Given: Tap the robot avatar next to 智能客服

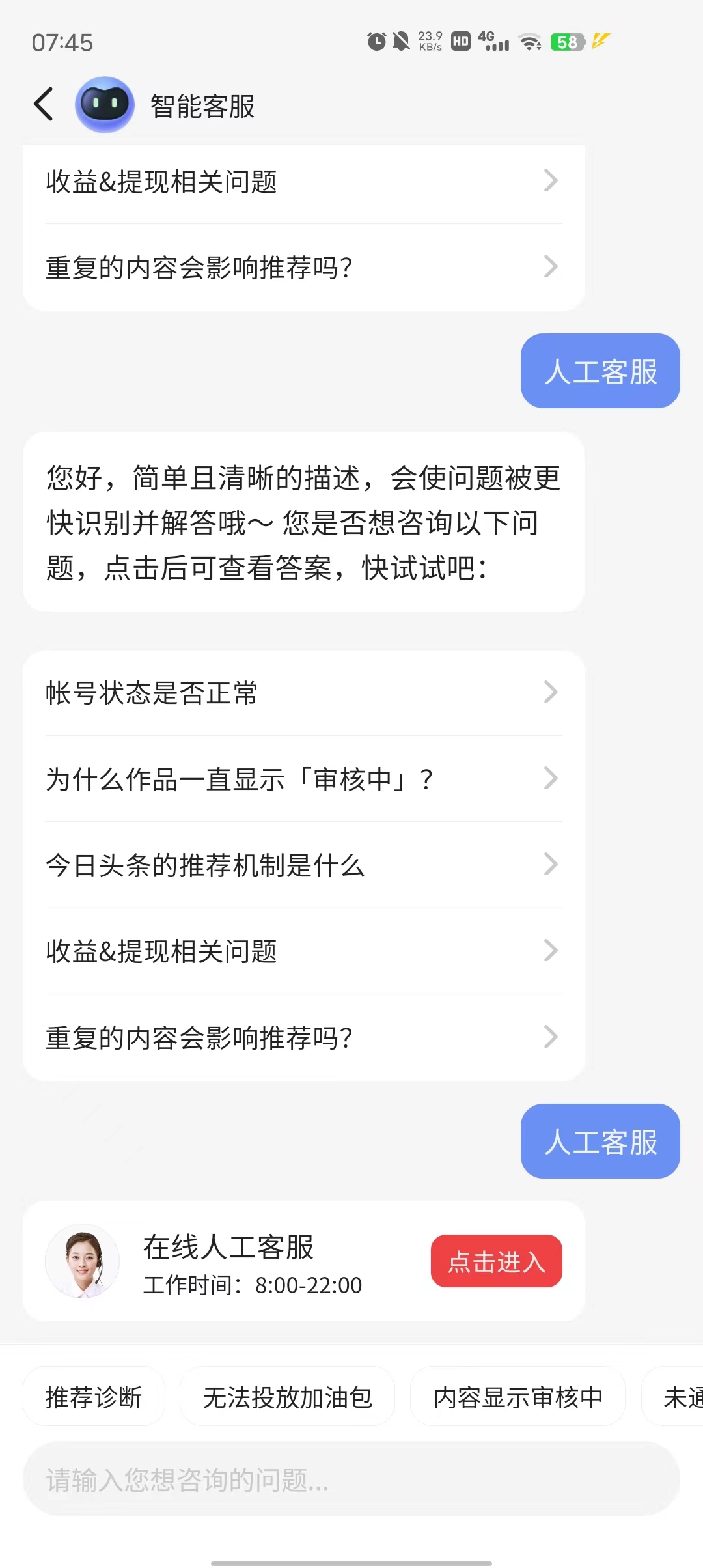Looking at the screenshot, I should point(104,103).
